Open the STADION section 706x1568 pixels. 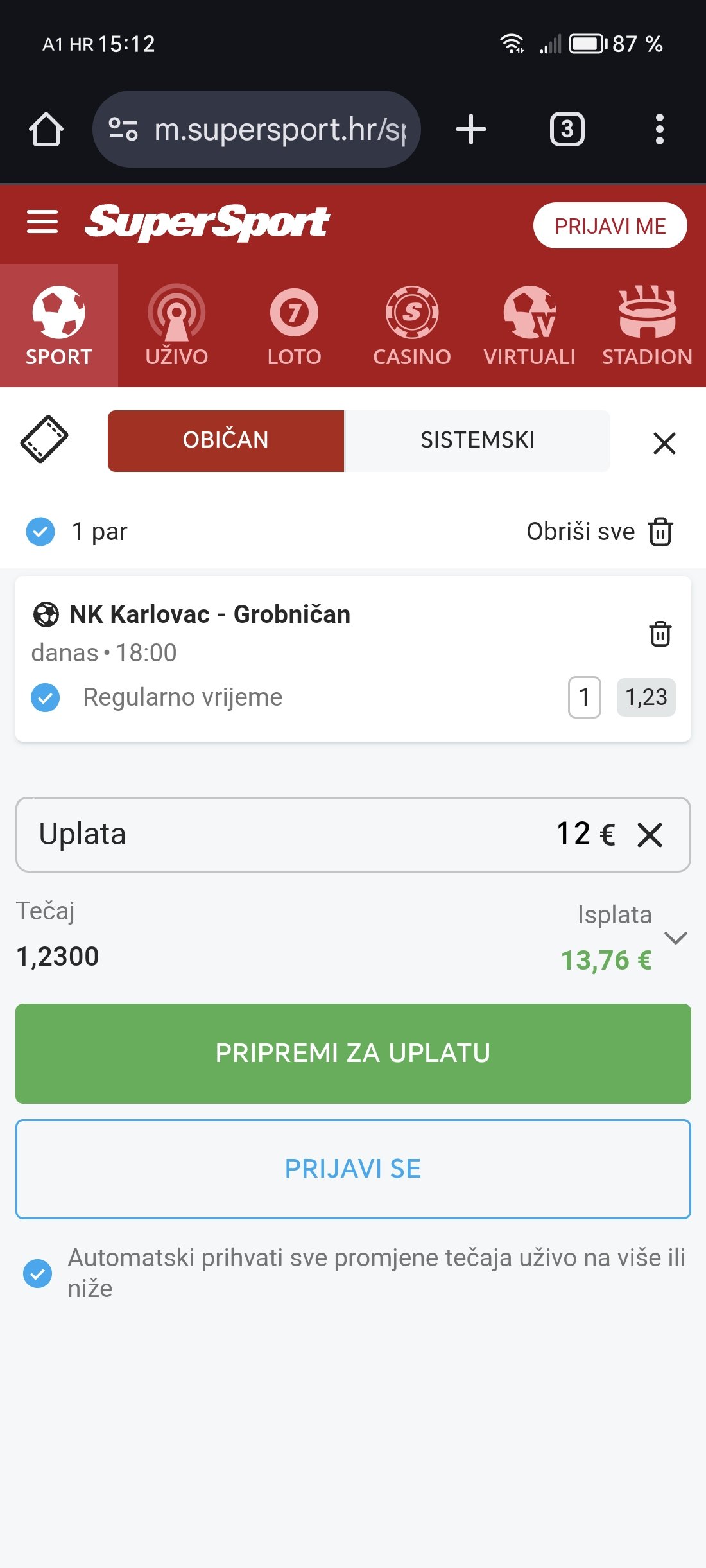(647, 326)
